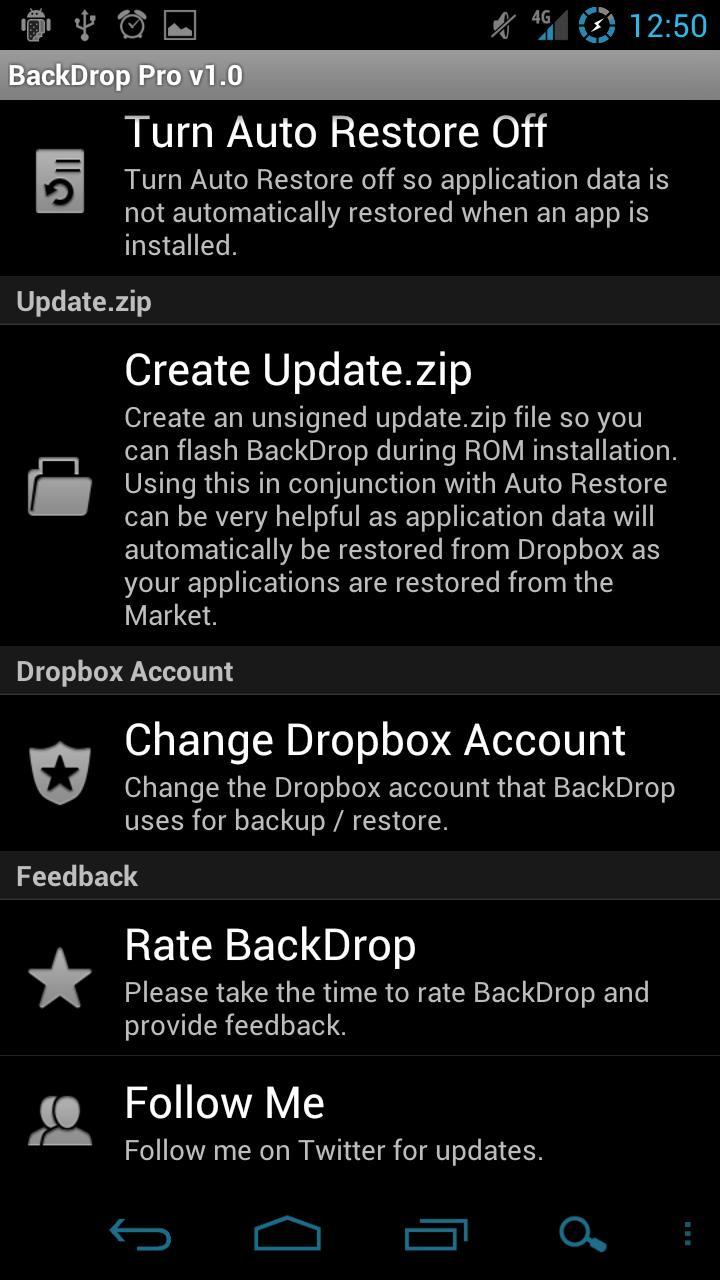Open recent apps

tap(436, 1235)
